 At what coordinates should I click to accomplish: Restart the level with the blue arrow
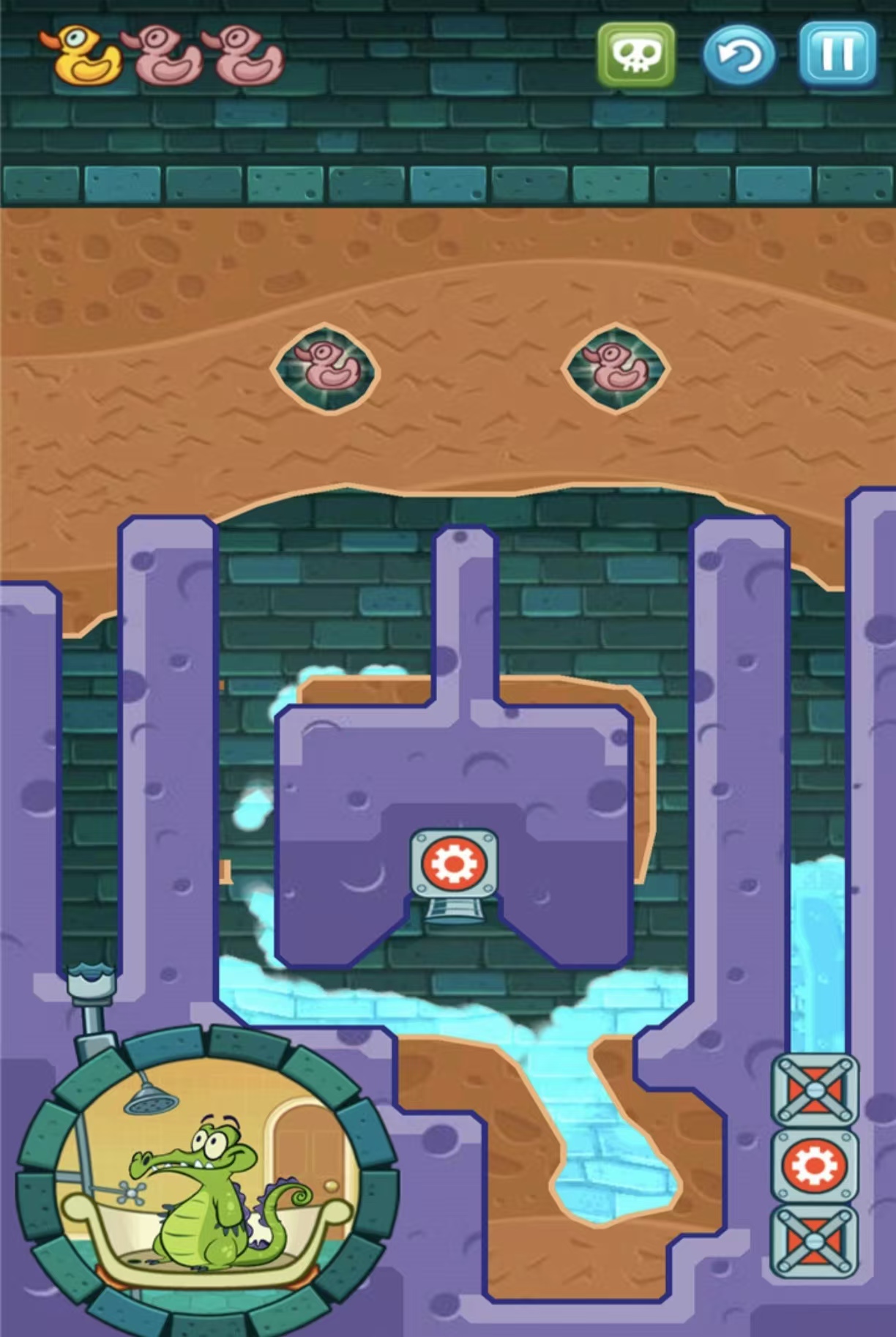tap(739, 56)
